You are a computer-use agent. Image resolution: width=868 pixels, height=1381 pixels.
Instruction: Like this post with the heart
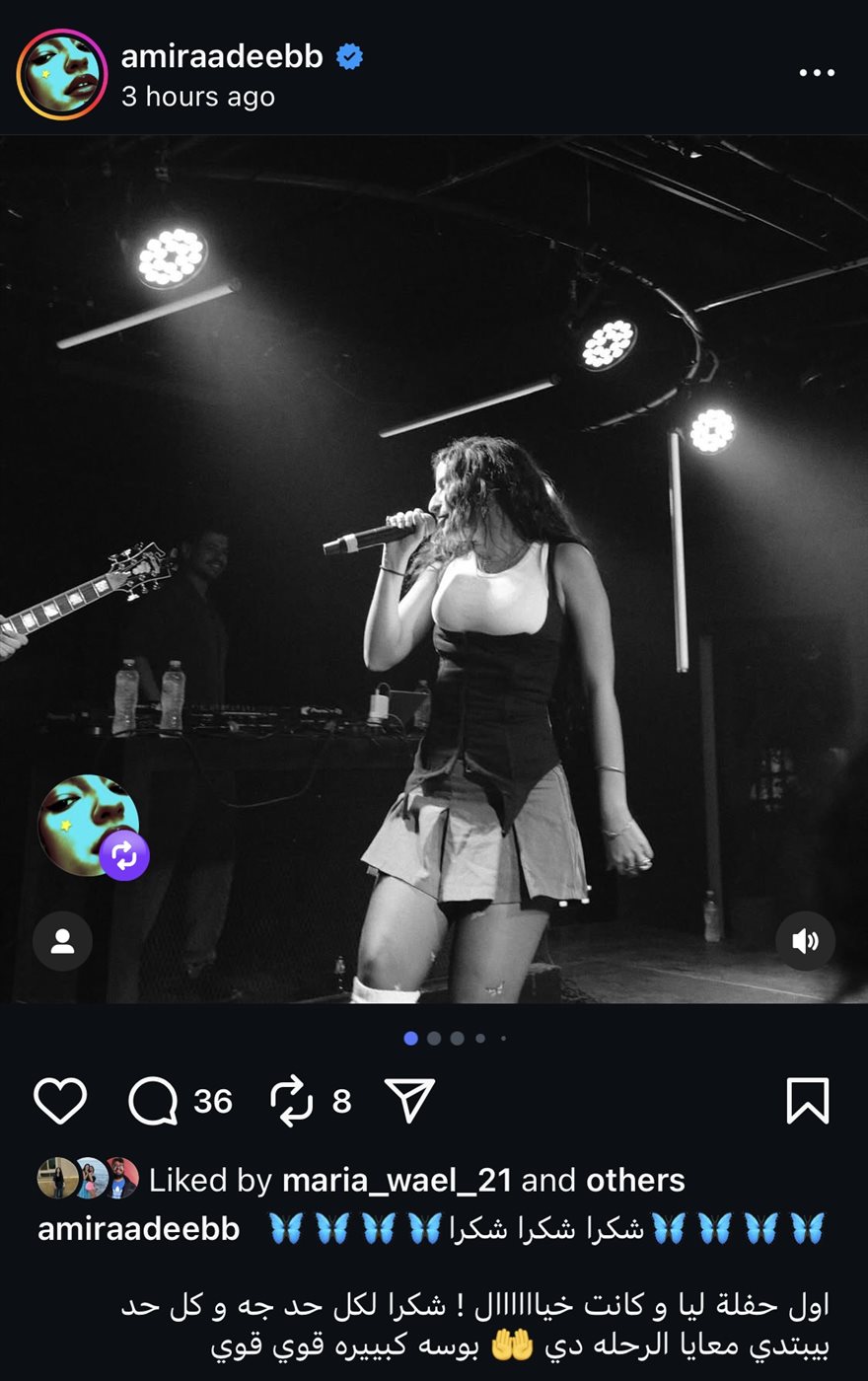(x=60, y=1101)
